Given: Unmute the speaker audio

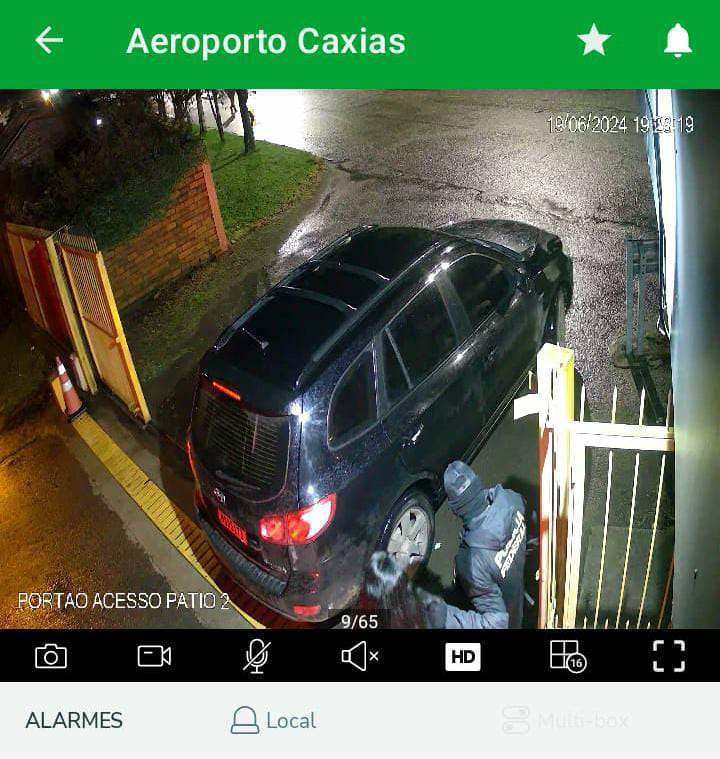Looking at the screenshot, I should coord(360,656).
